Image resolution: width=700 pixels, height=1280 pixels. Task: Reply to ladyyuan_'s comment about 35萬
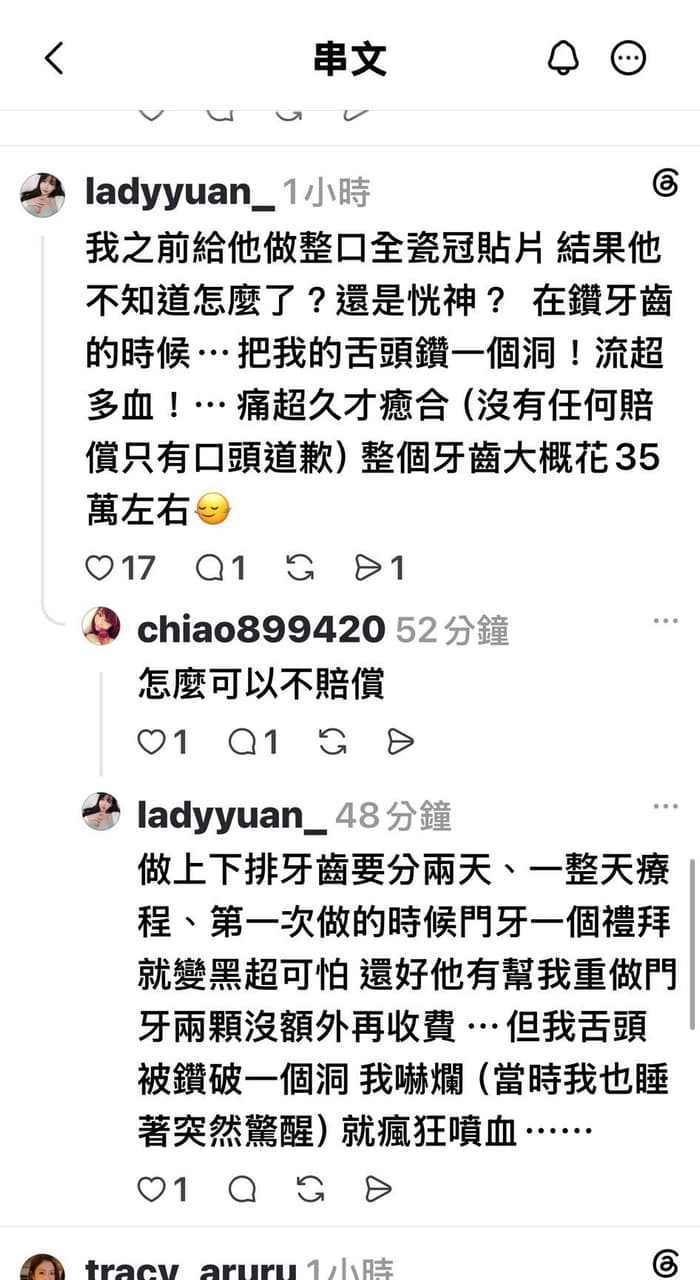click(x=210, y=568)
